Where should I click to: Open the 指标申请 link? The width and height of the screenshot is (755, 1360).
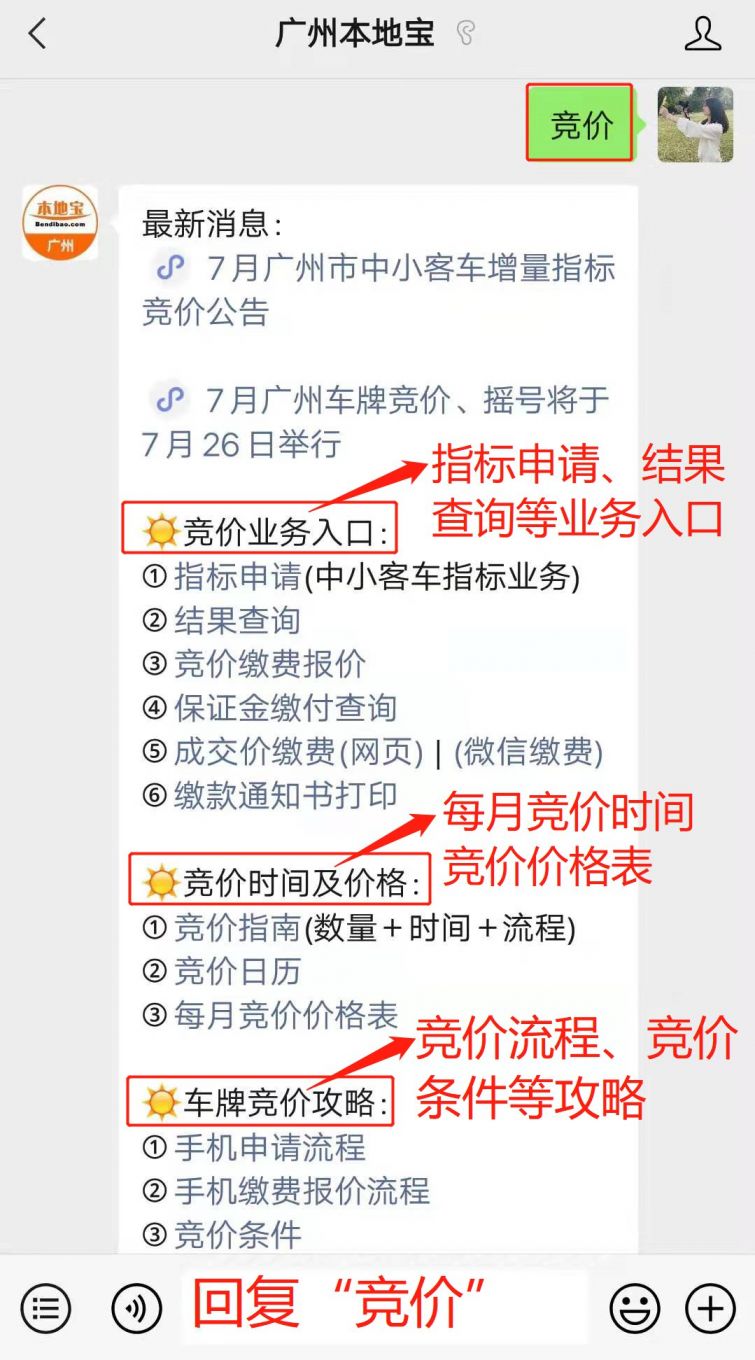[x=237, y=577]
